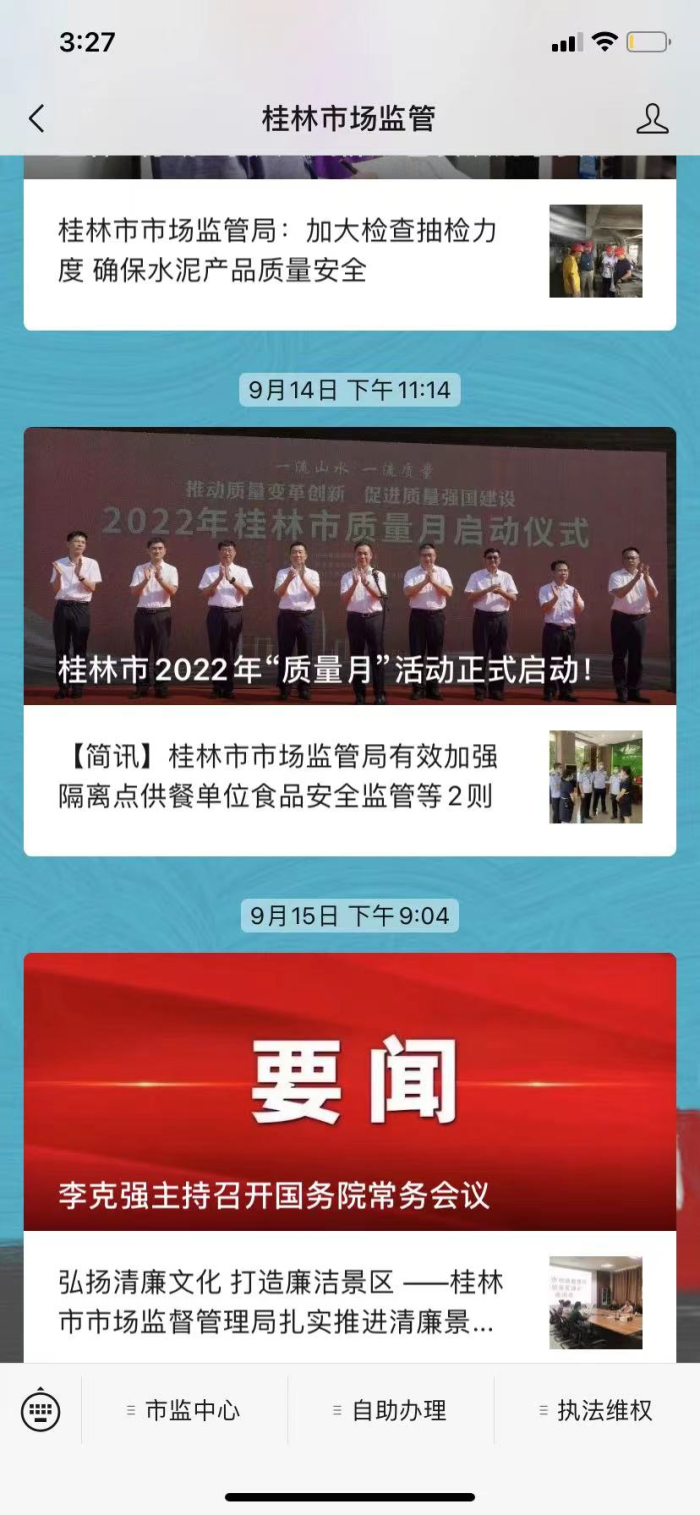Open the 市监中心 menu
The height and width of the screenshot is (1515, 700).
coord(185,1411)
